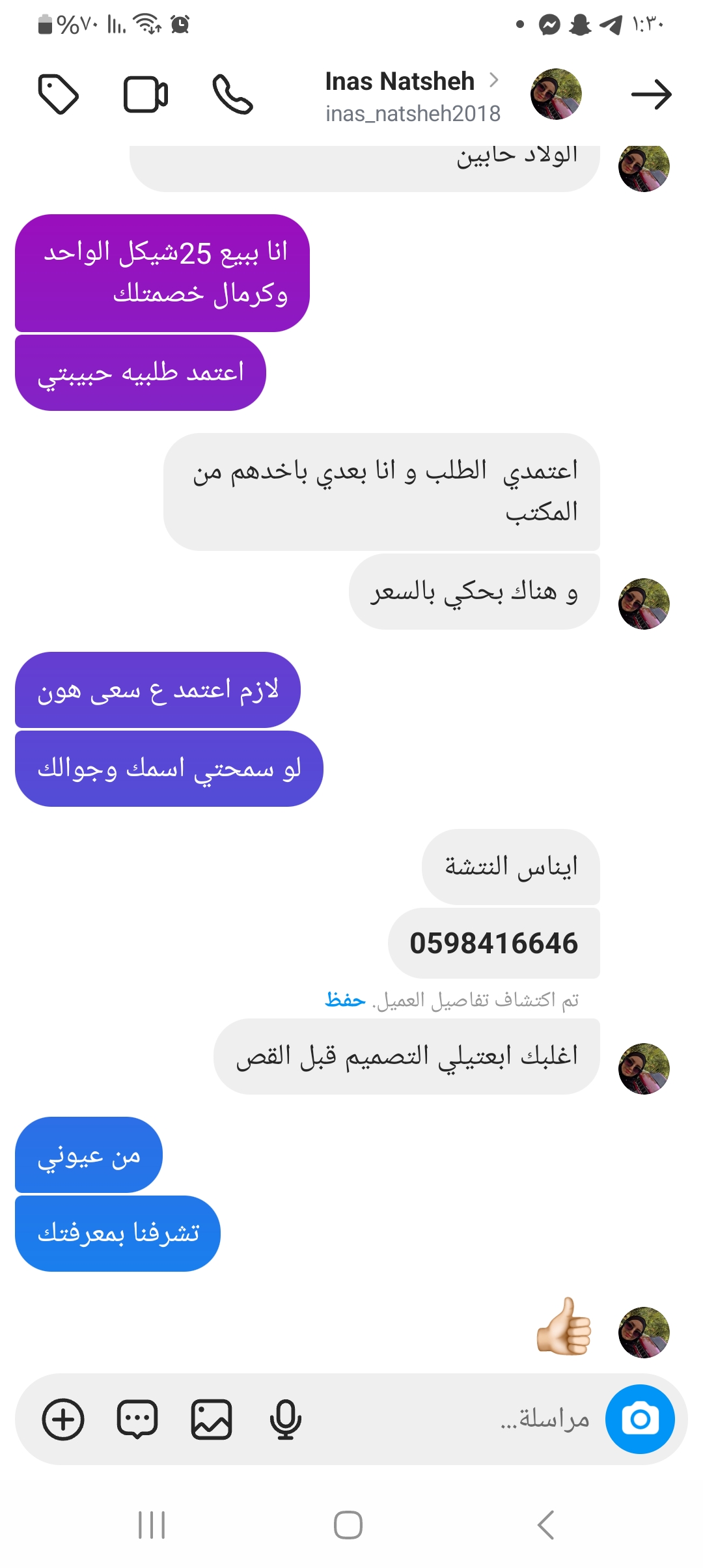The width and height of the screenshot is (703, 1568).
Task: Attach a photo from the gallery
Action: click(212, 1419)
